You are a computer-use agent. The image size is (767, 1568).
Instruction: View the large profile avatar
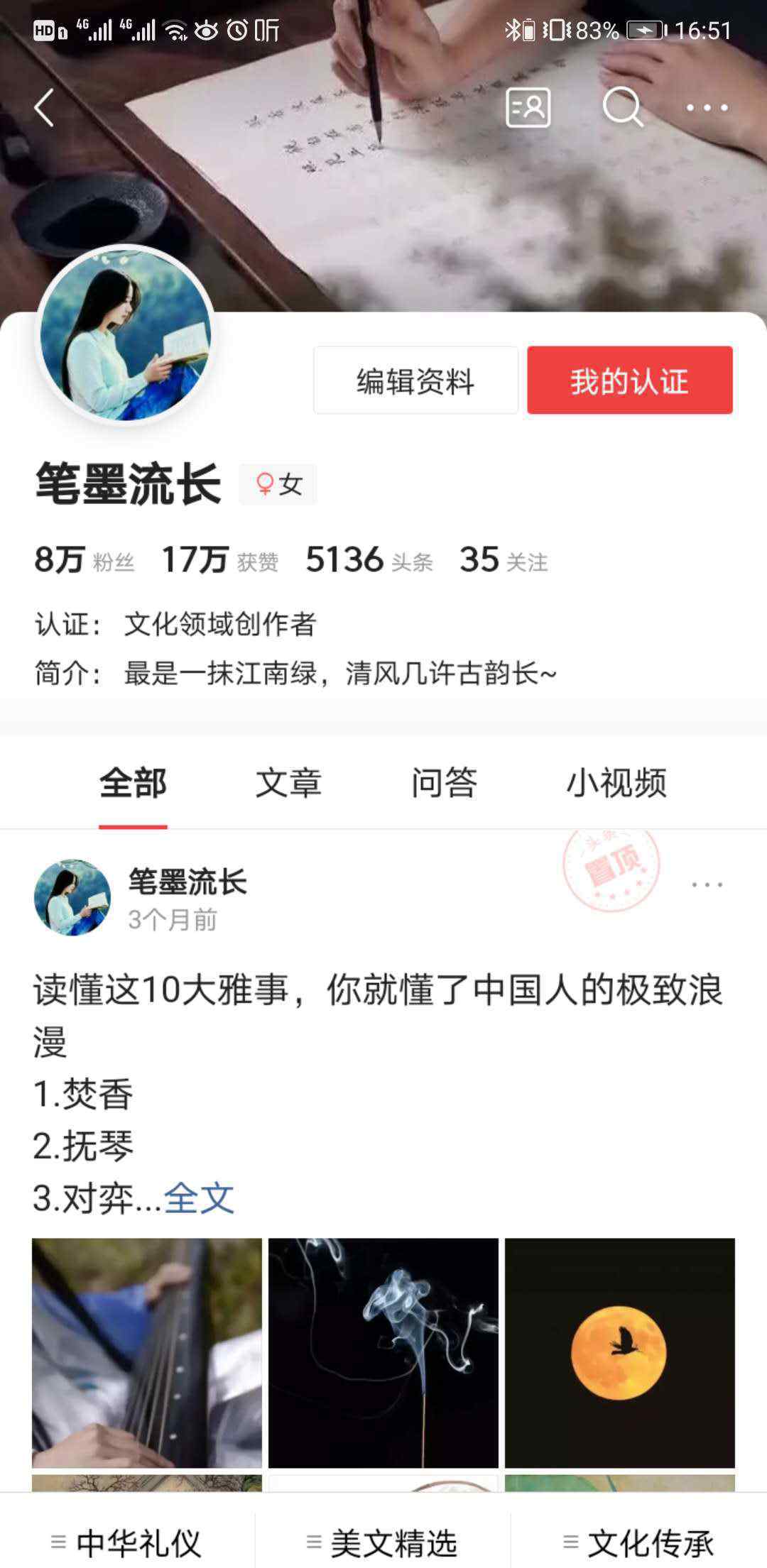click(x=126, y=335)
